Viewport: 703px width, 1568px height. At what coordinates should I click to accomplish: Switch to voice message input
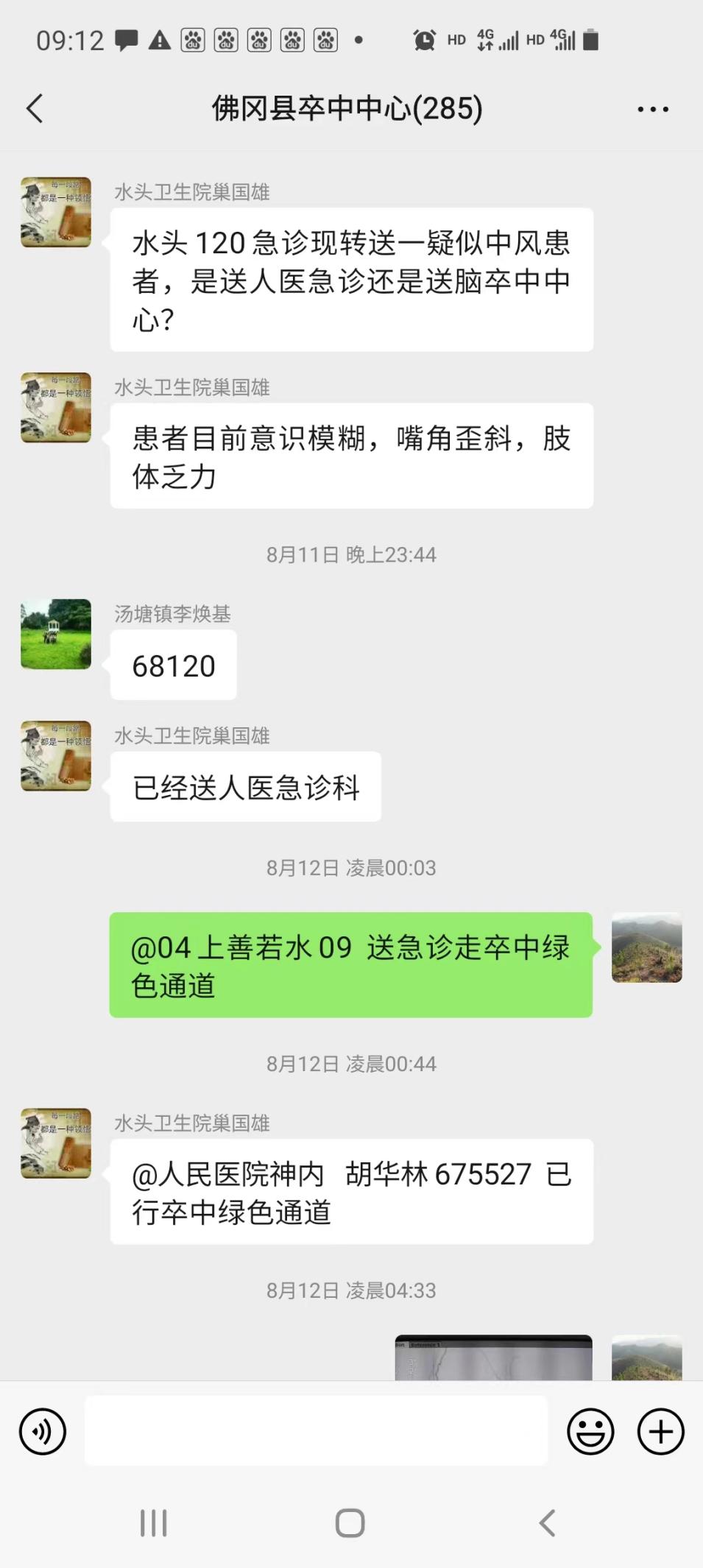[43, 1432]
